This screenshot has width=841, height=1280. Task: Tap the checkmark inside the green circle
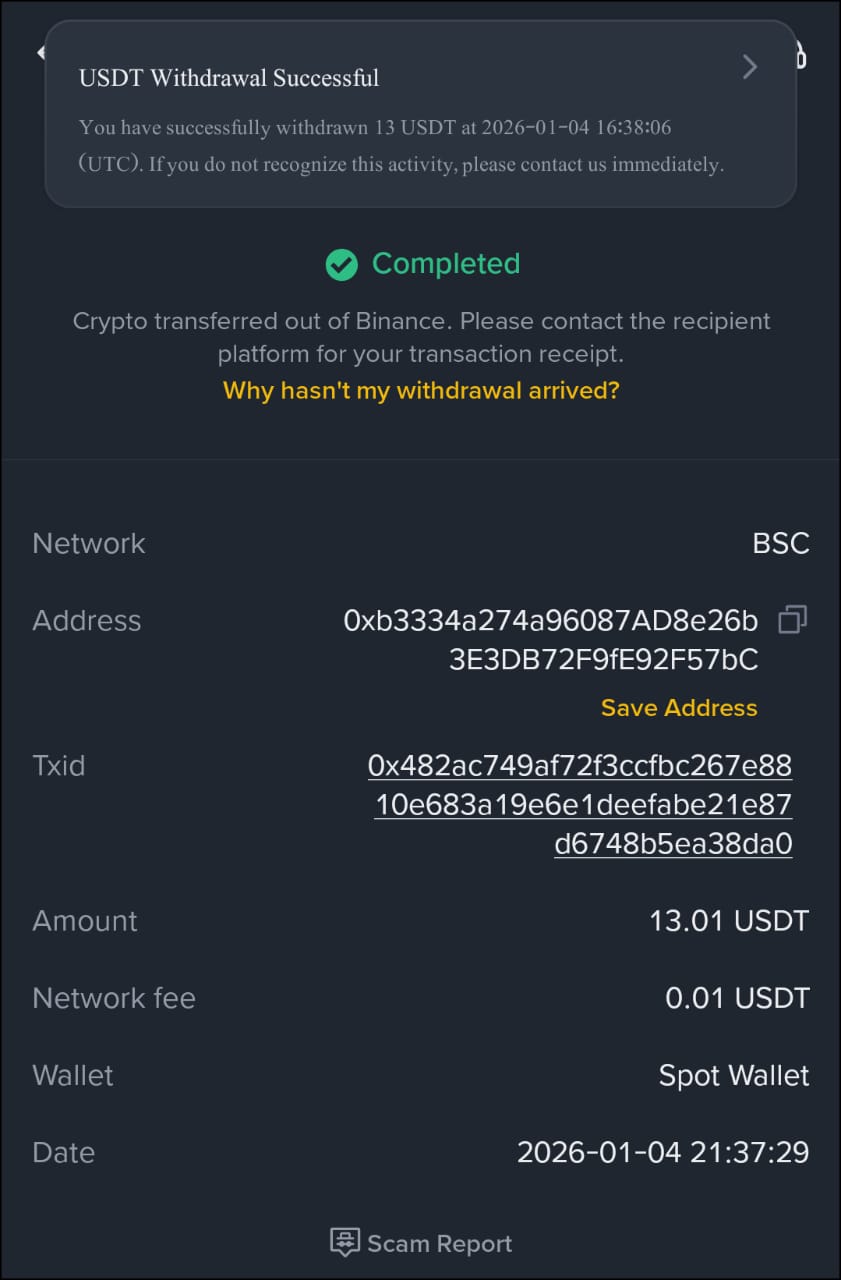click(341, 264)
